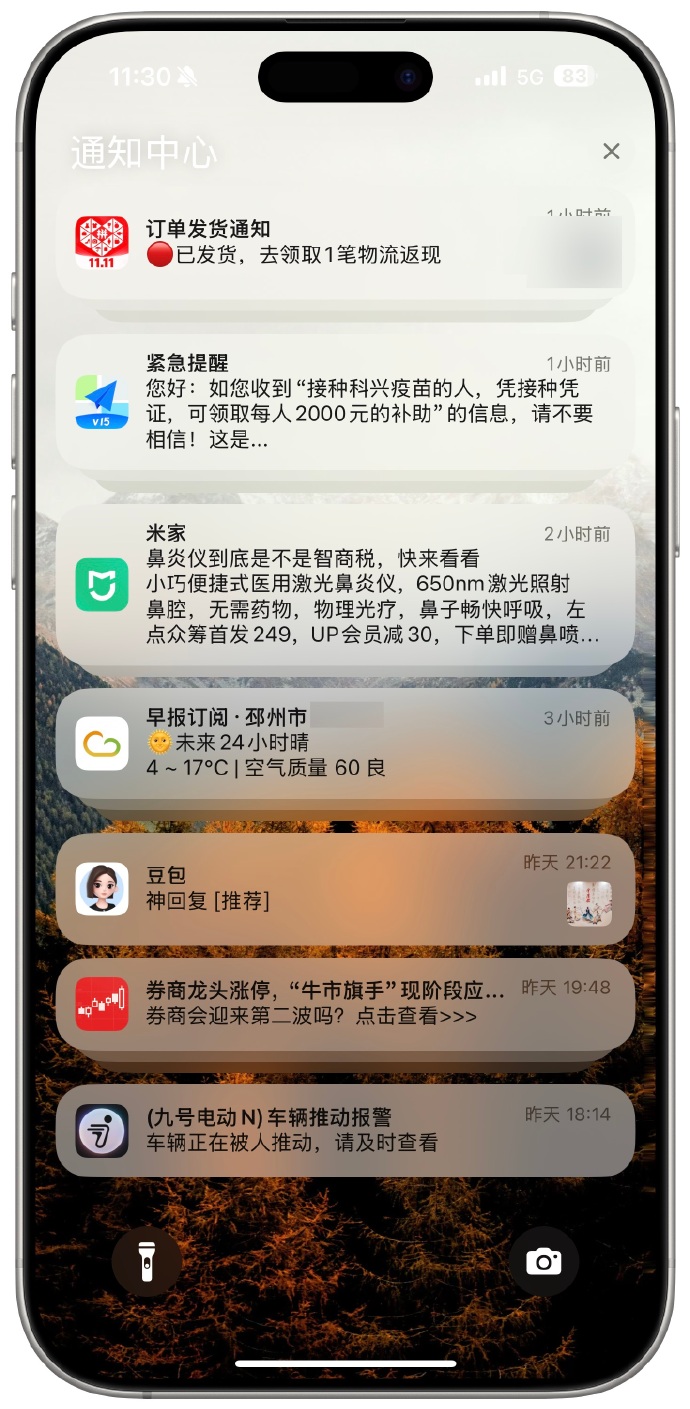
Task: Open the 紧急提醒 vaccine scam alert notification
Action: point(345,401)
